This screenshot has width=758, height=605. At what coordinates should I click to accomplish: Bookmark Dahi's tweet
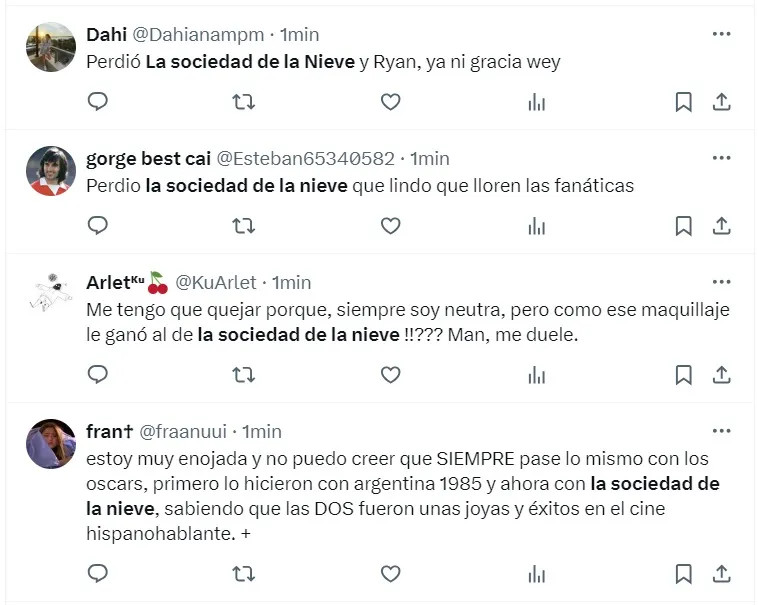[683, 101]
